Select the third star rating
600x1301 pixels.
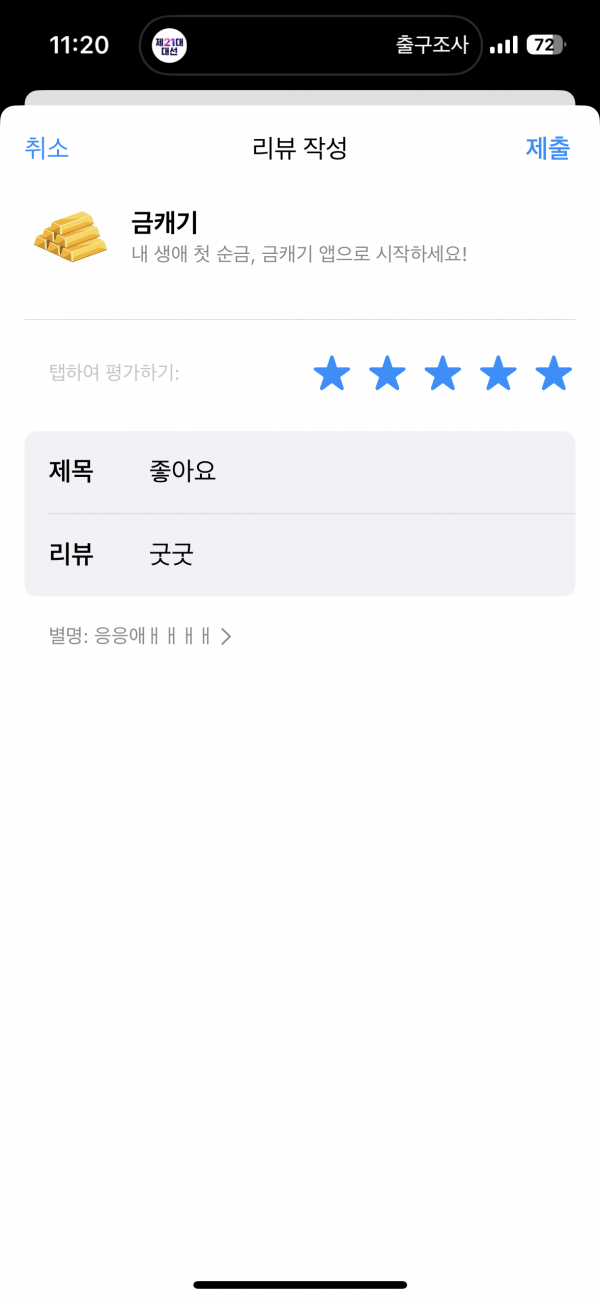coord(443,374)
